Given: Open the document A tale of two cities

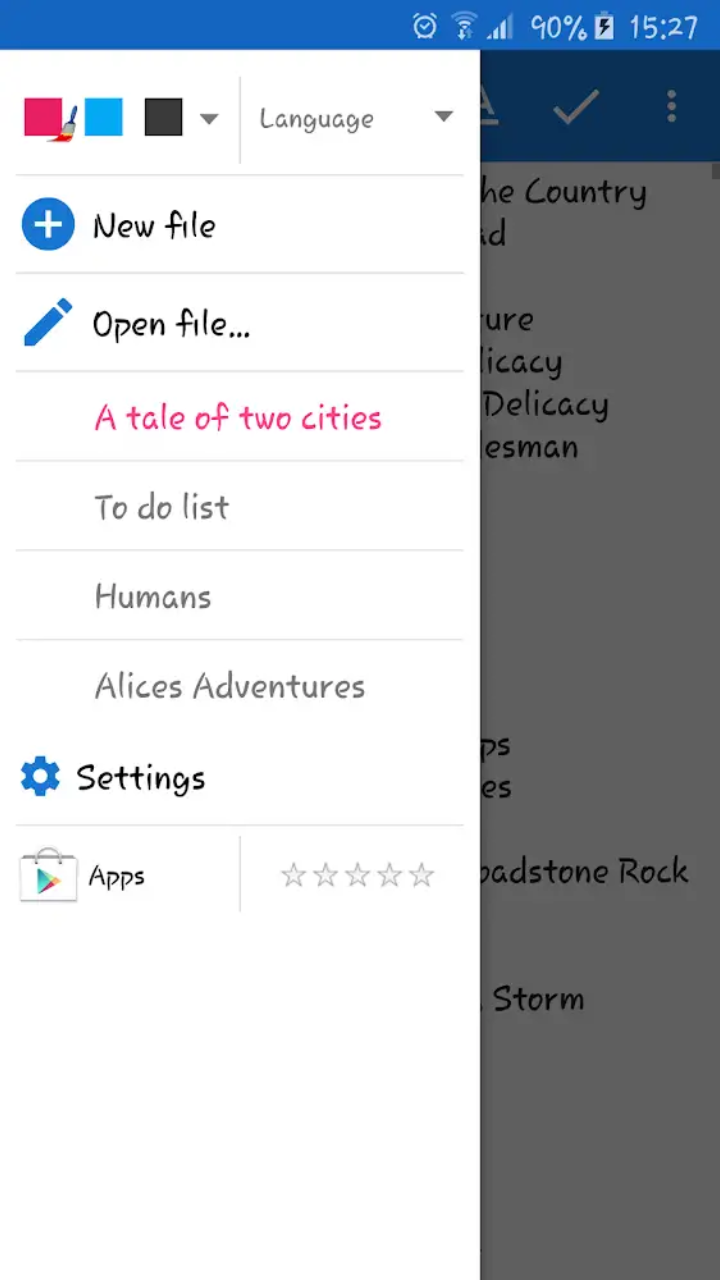Looking at the screenshot, I should coord(238,417).
